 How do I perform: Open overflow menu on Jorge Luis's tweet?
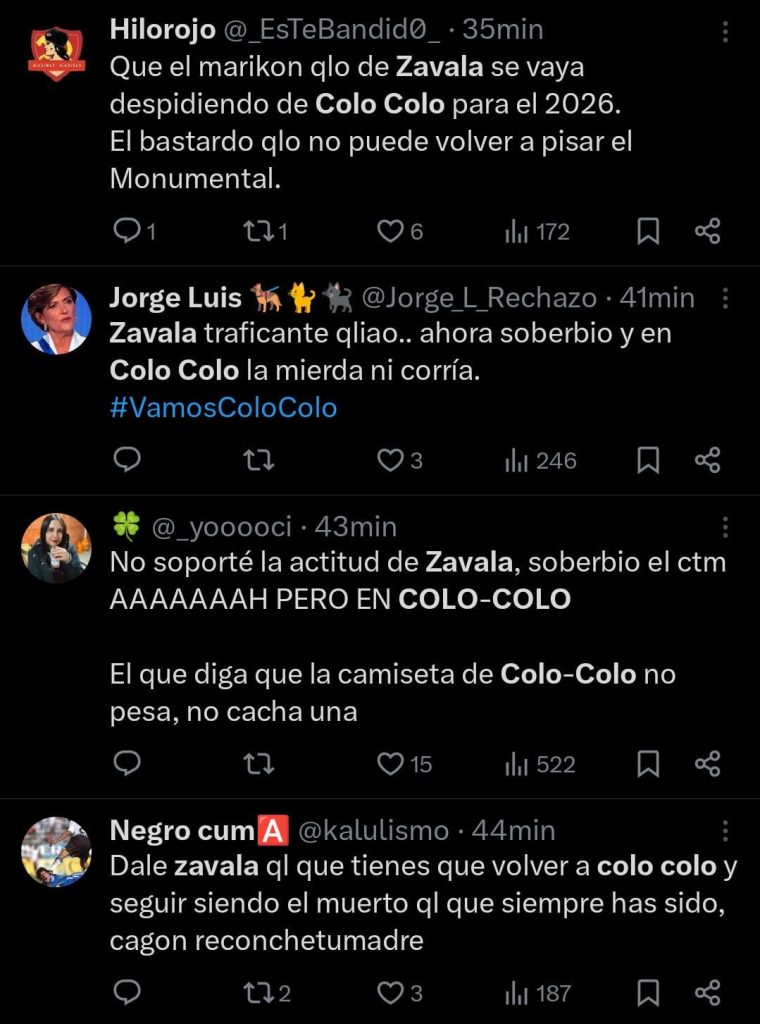725,298
